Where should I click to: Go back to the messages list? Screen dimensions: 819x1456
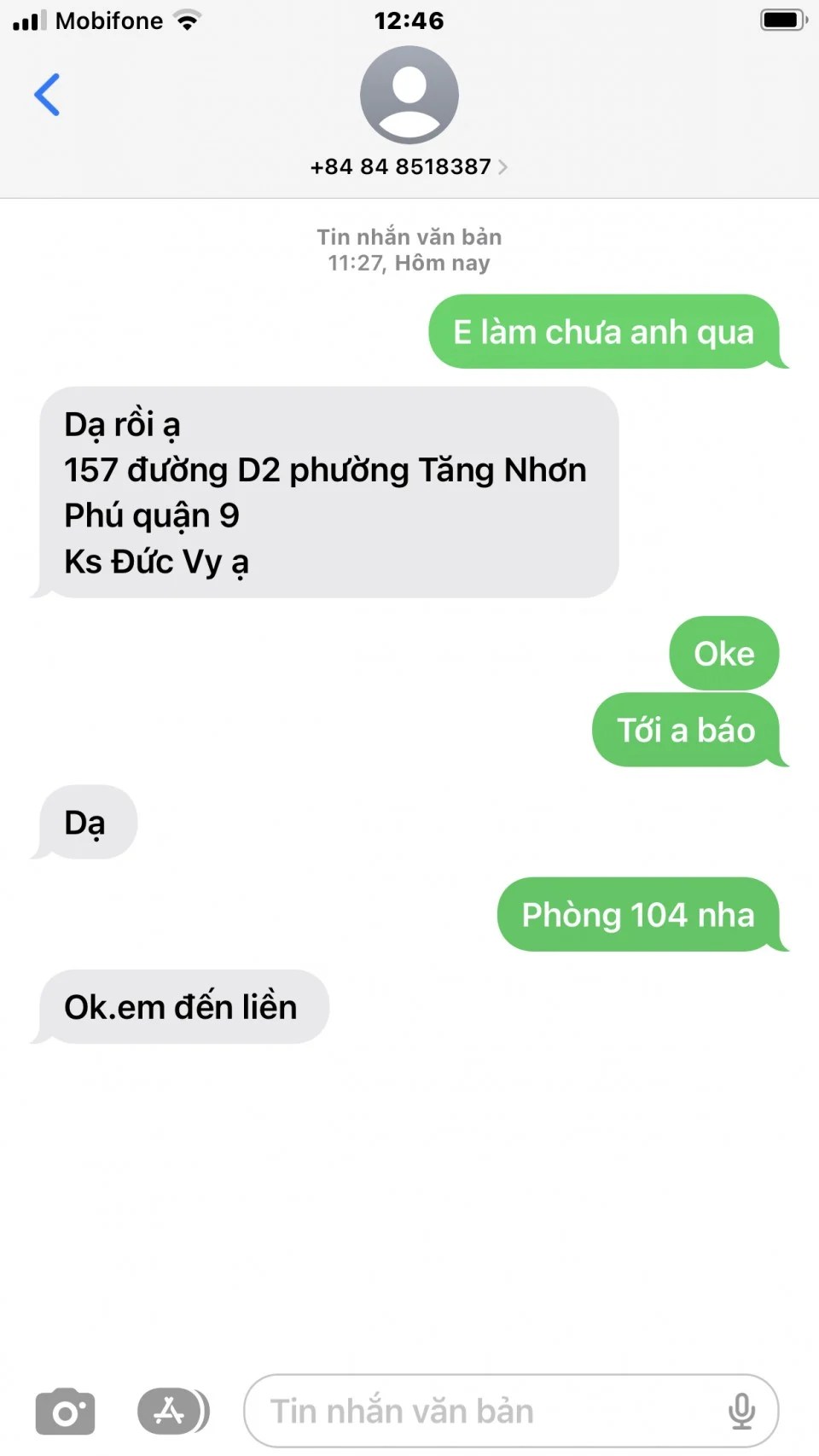(x=47, y=95)
